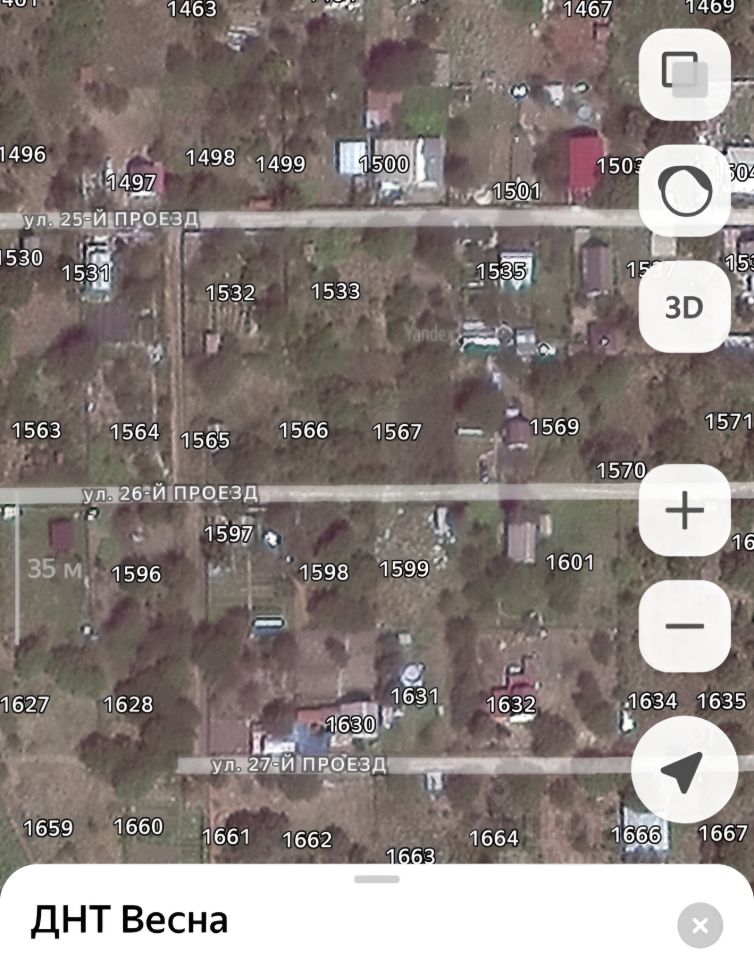Screen dimensions: 754x960
Task: Center the map on my location
Action: pos(684,770)
